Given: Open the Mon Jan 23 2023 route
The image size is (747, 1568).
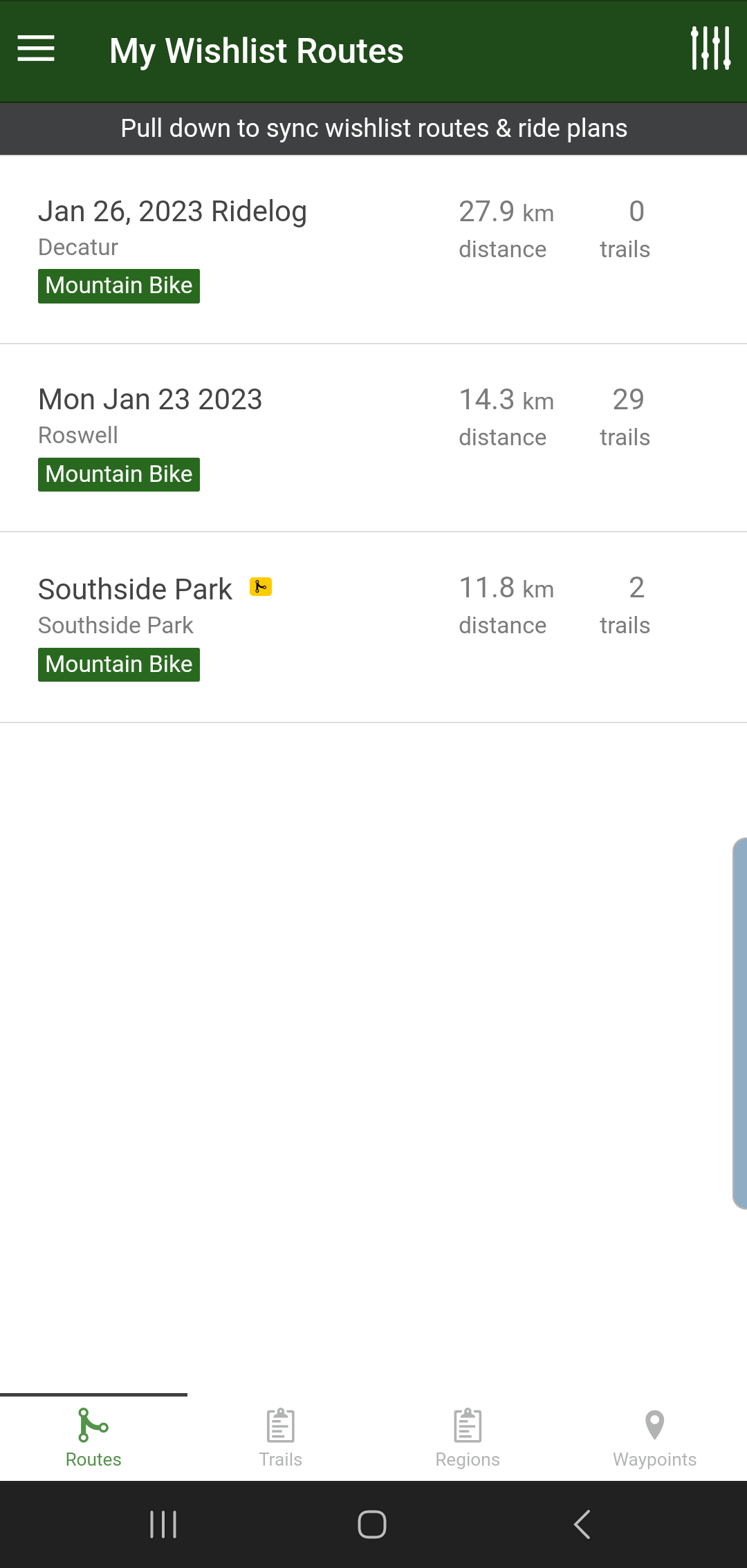Looking at the screenshot, I should tap(150, 400).
